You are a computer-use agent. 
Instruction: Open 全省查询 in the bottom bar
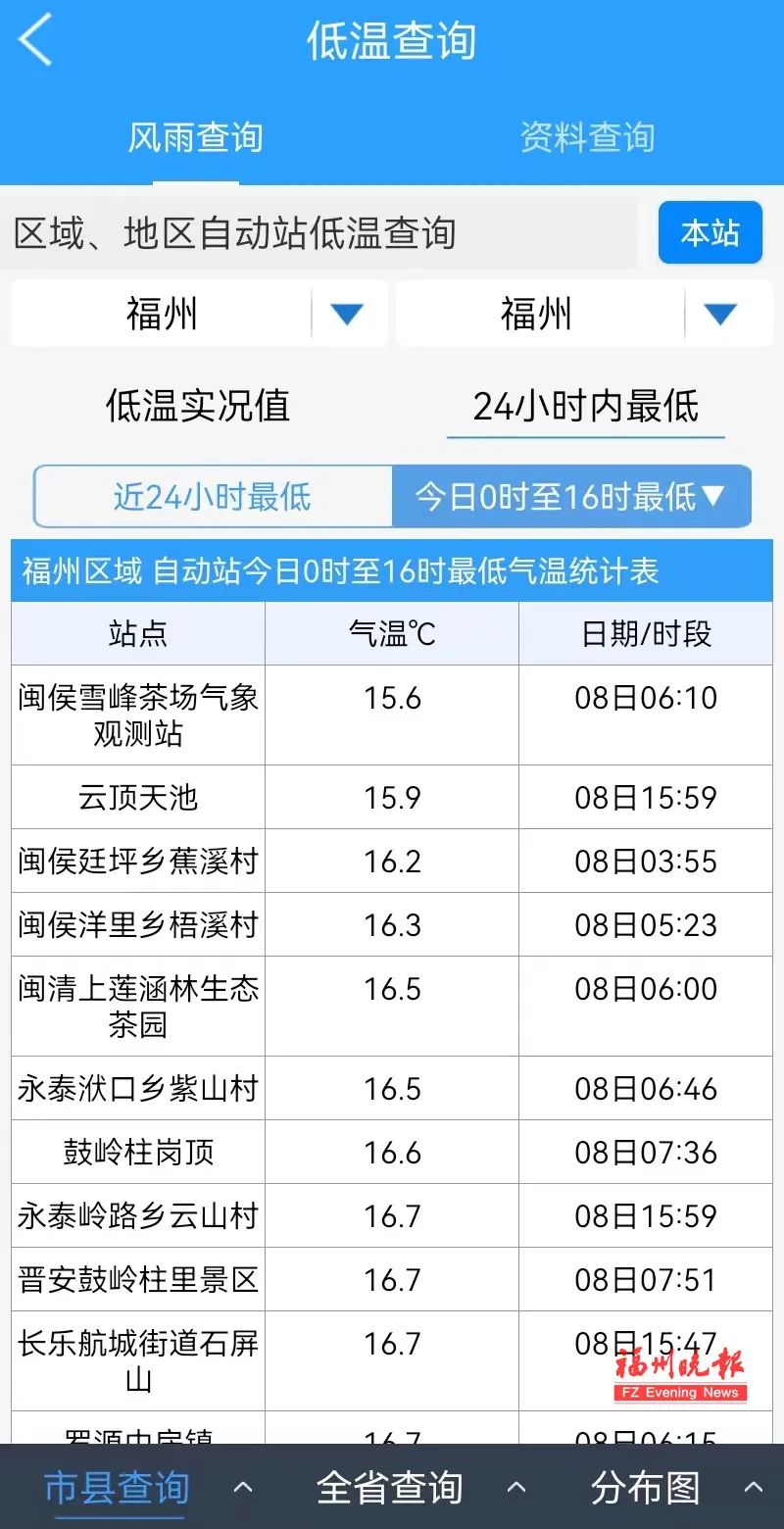(390, 1487)
